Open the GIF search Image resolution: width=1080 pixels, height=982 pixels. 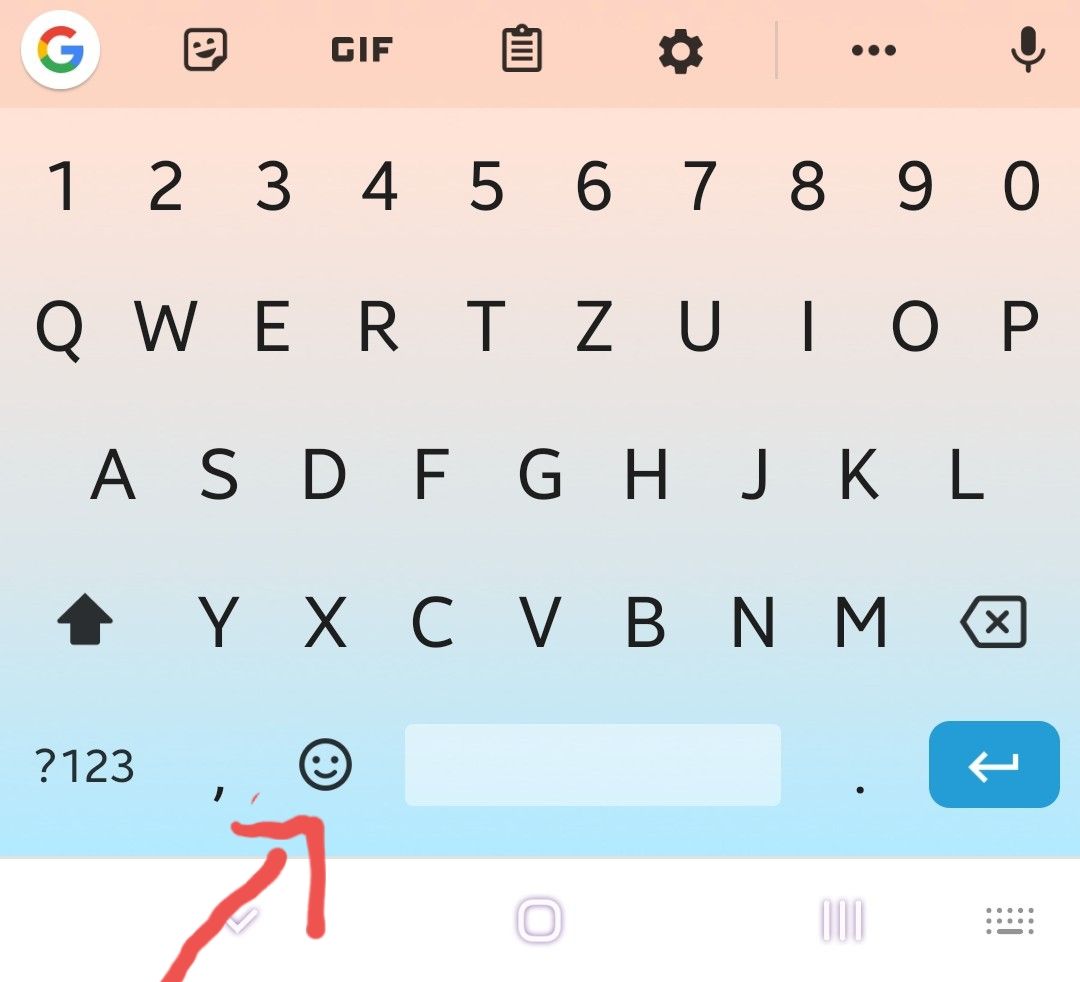(362, 50)
